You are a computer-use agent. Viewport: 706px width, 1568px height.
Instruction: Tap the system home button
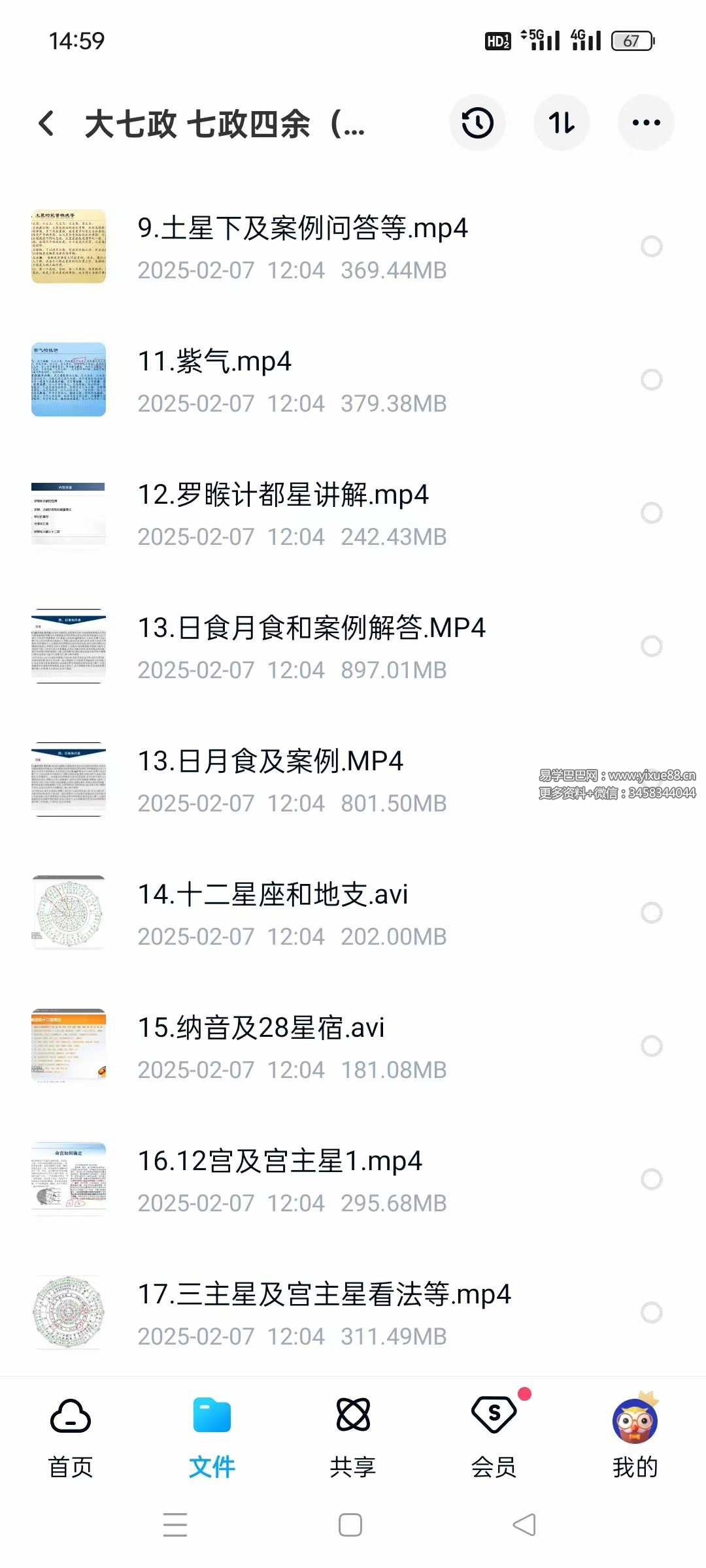tap(350, 1526)
